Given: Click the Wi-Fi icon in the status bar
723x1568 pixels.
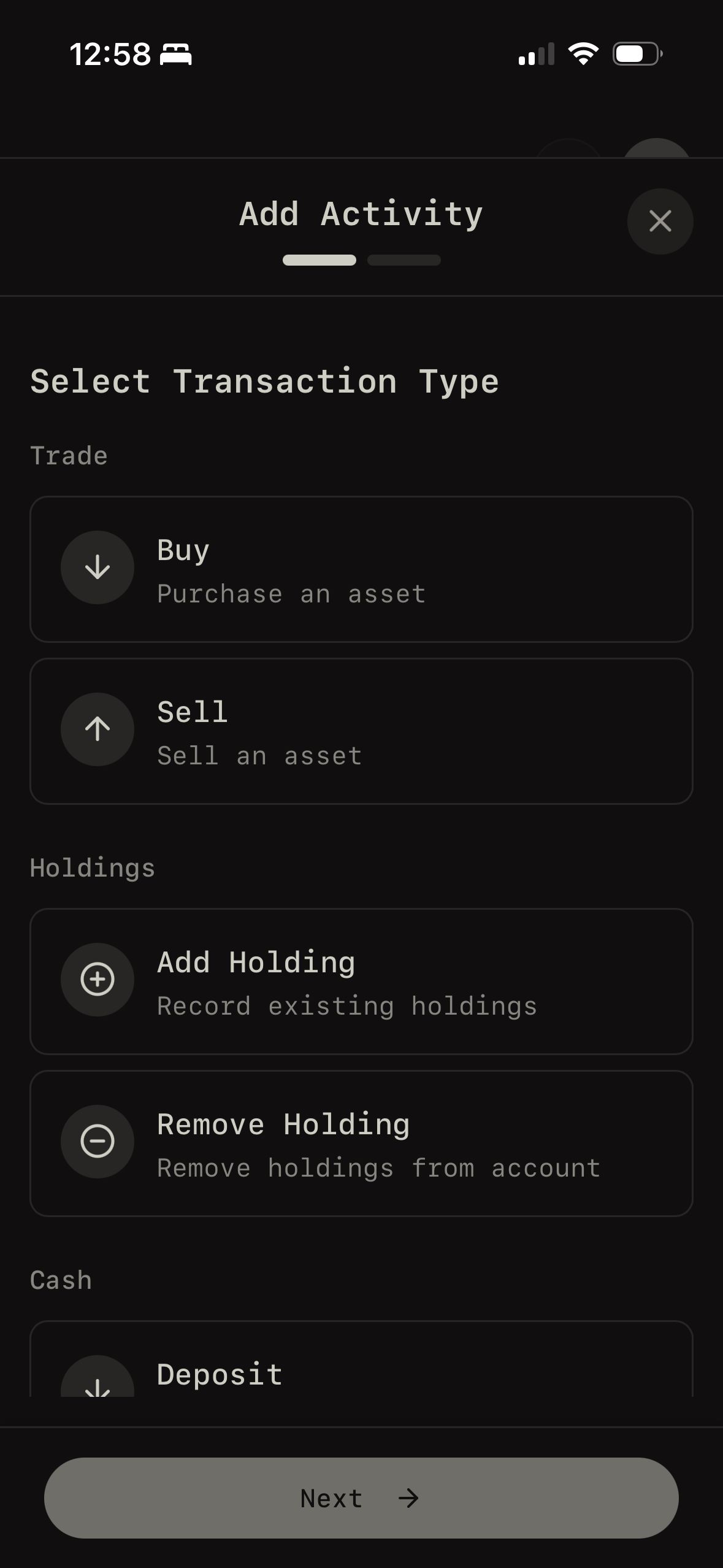Looking at the screenshot, I should [x=583, y=54].
